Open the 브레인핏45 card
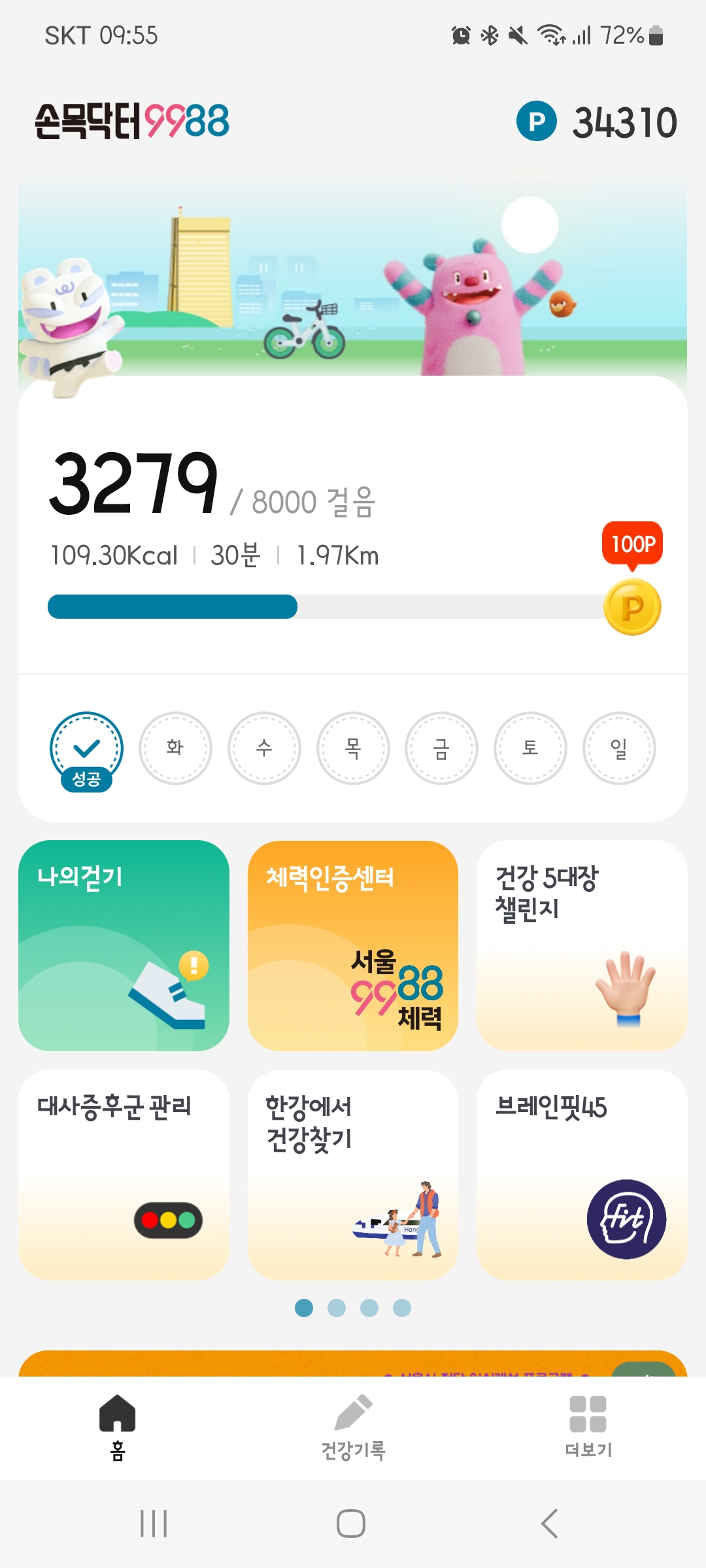 582,1174
